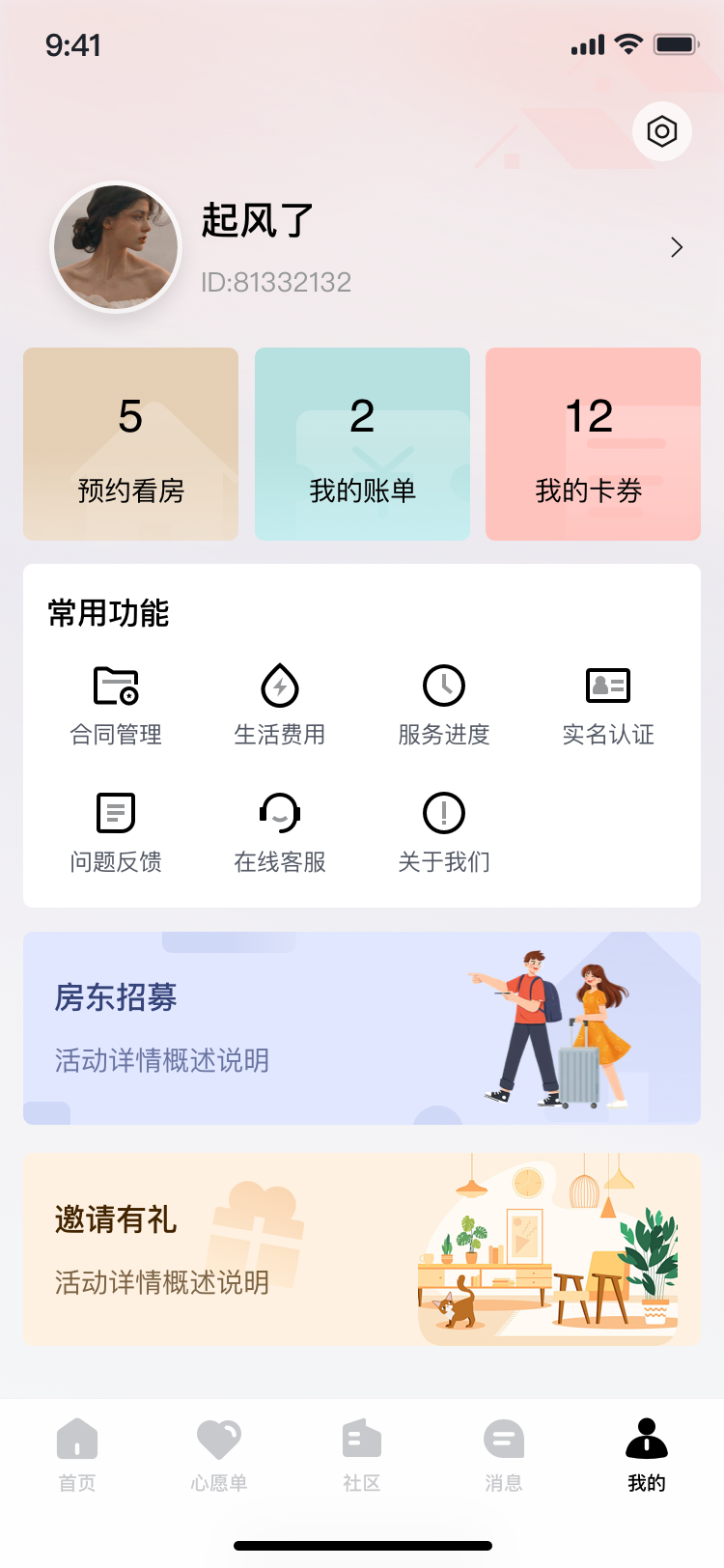Image resolution: width=724 pixels, height=1568 pixels.
Task: Open 实名认证
Action: 608,706
